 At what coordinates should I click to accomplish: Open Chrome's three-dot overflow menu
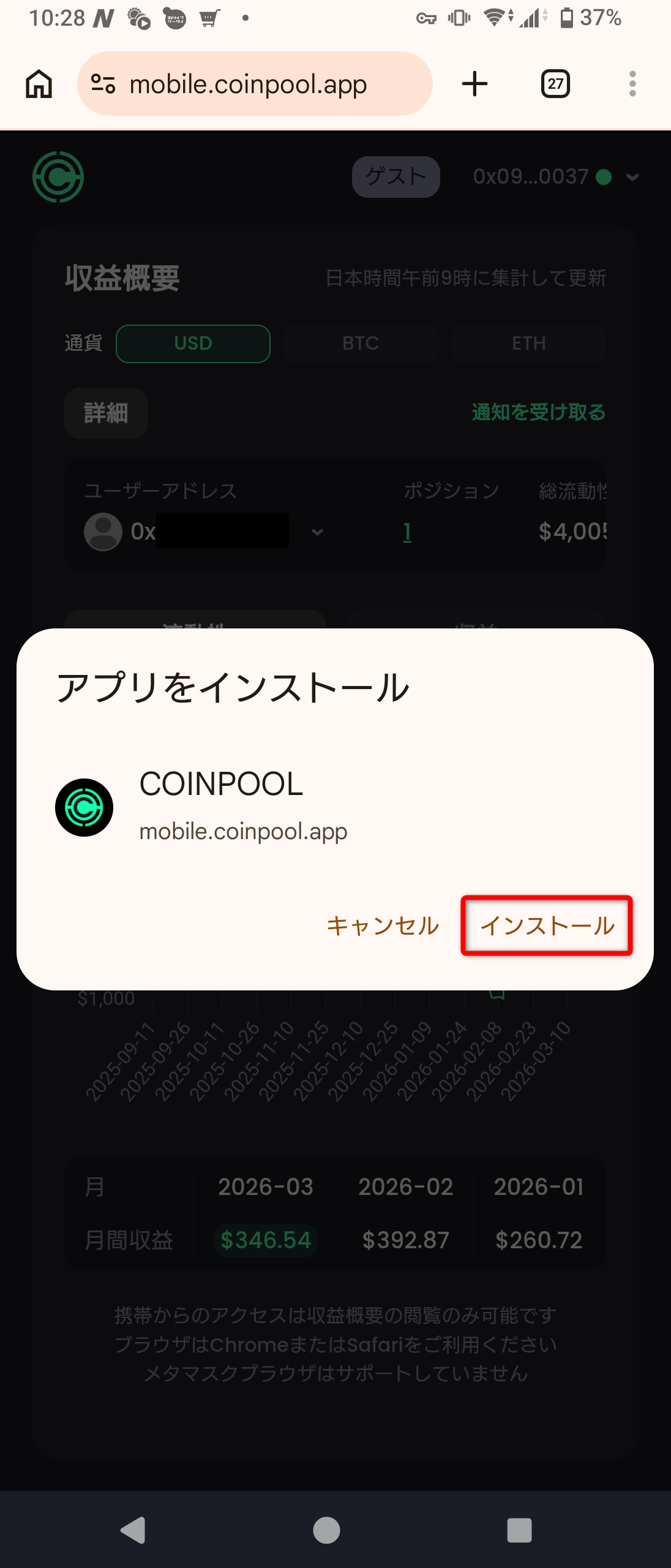pos(632,84)
